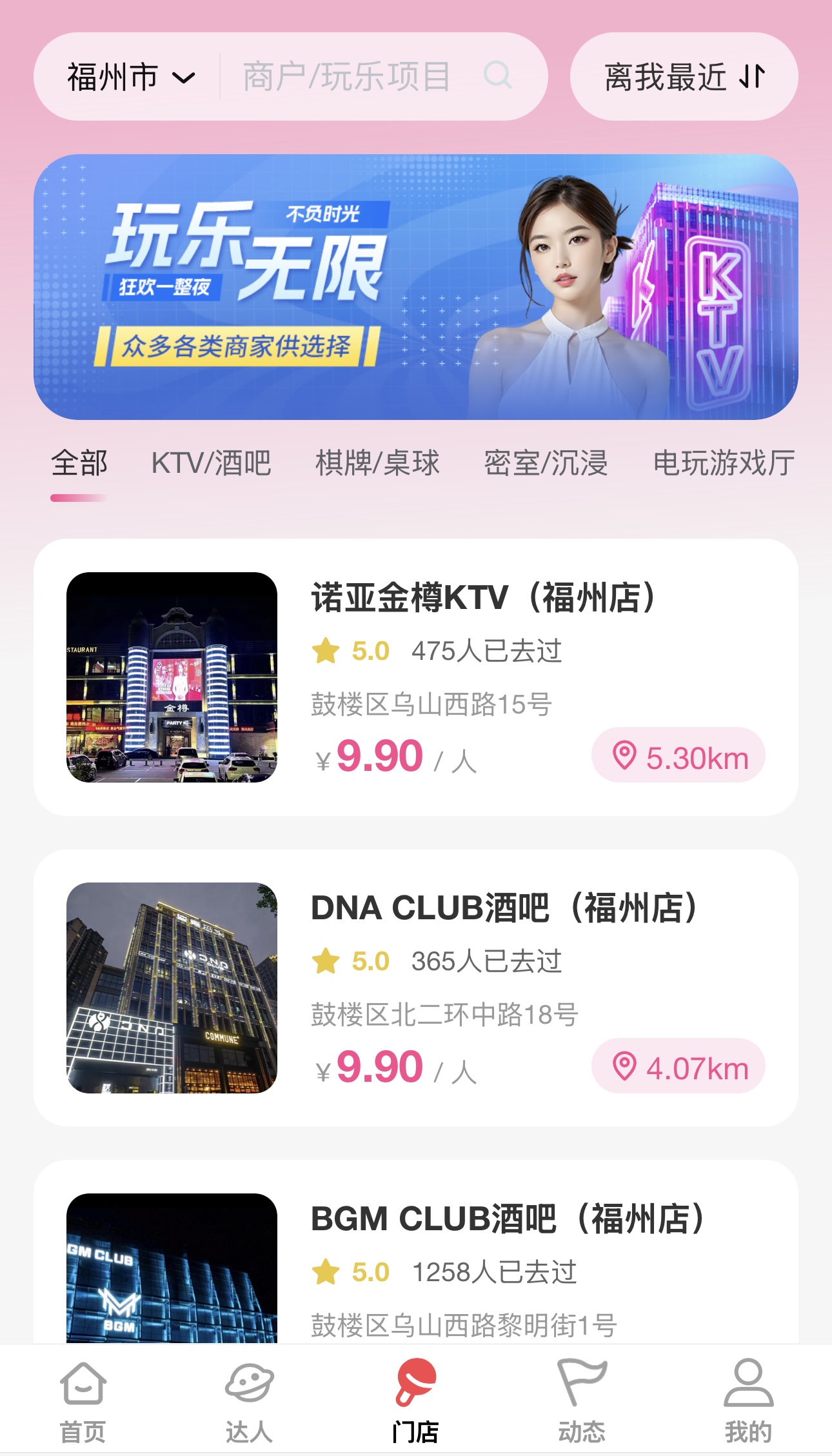Select the 全部 category tab

click(79, 463)
